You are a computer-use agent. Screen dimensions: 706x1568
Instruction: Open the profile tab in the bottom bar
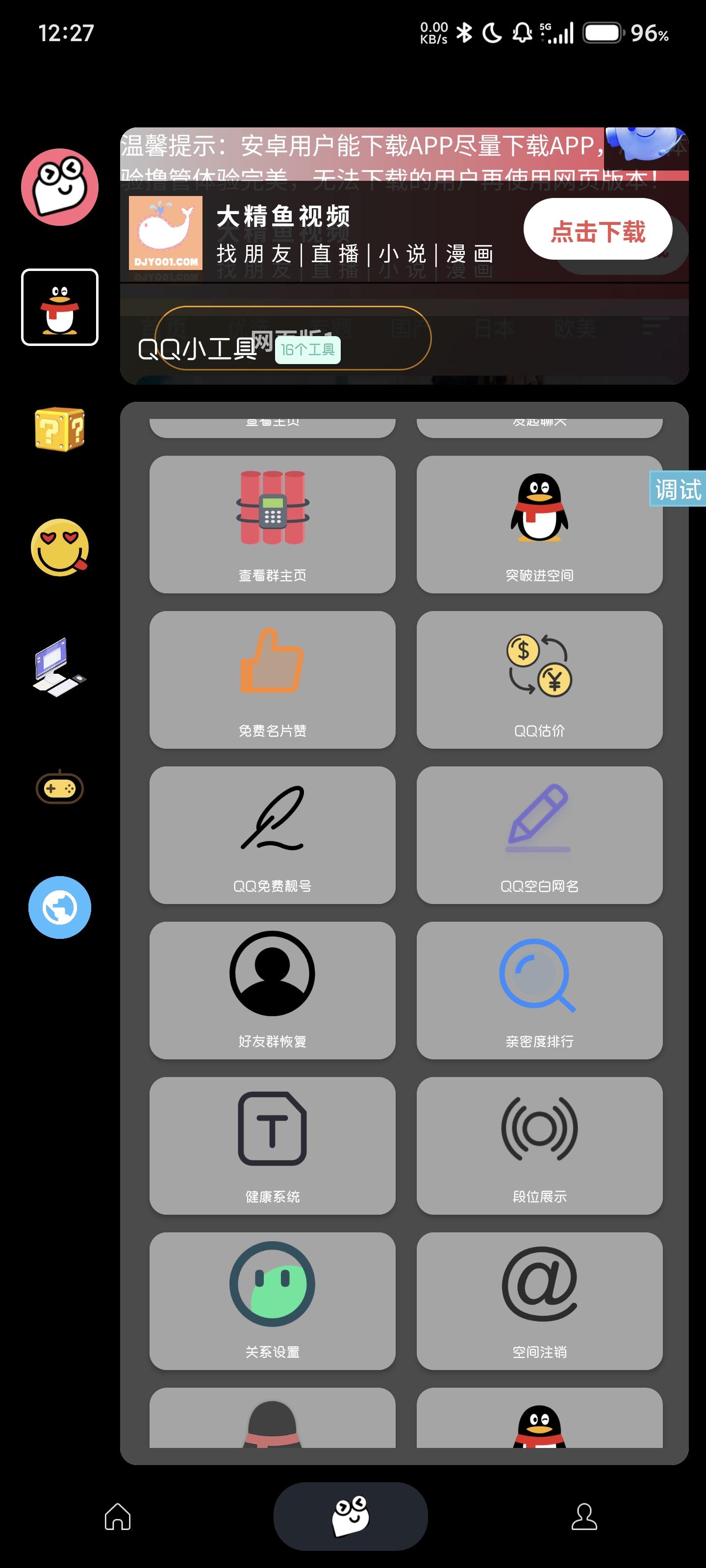pyautogui.click(x=584, y=1516)
